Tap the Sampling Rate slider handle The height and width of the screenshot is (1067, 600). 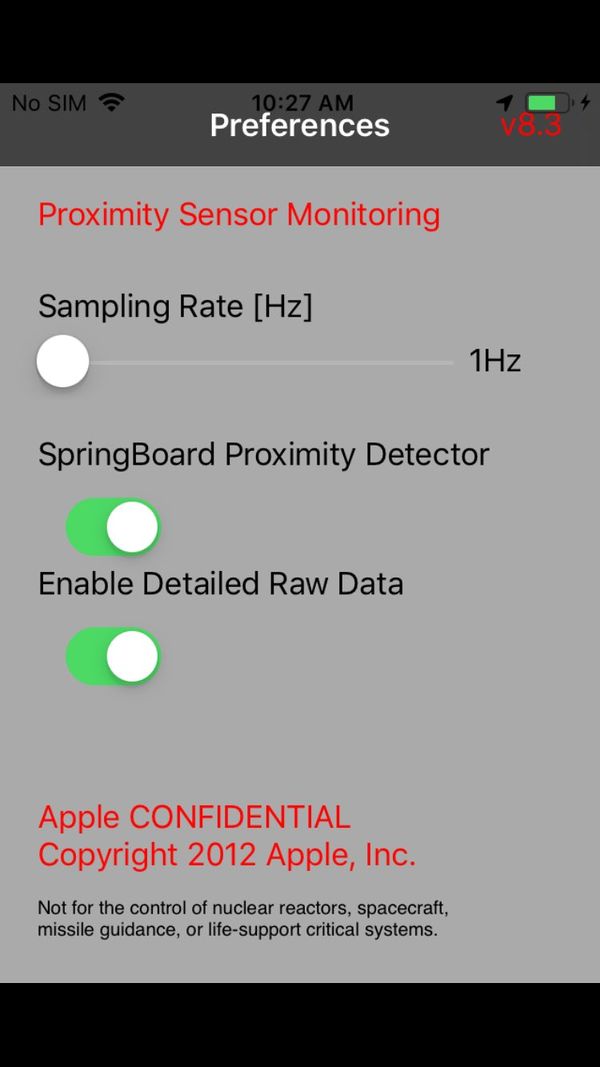pyautogui.click(x=63, y=361)
